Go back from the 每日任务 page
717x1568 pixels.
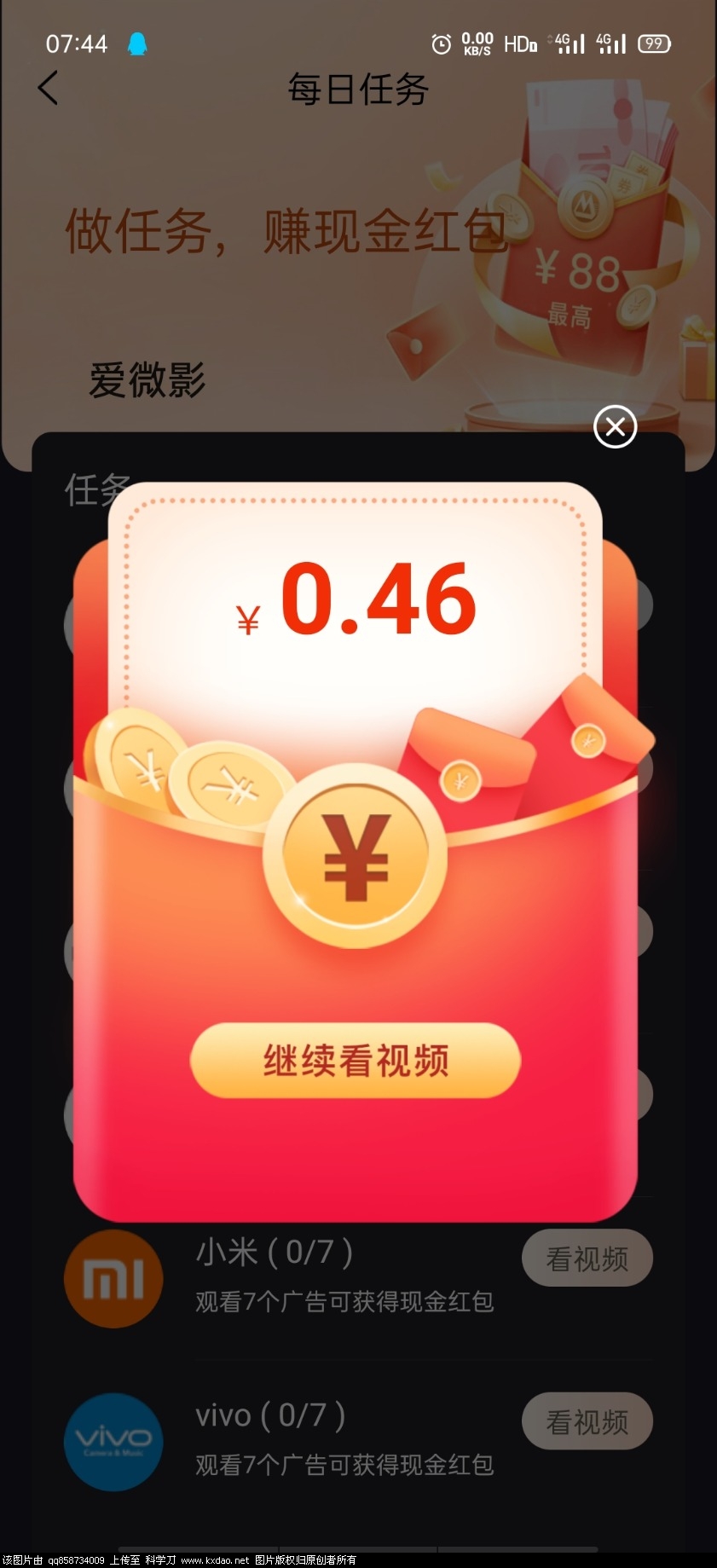click(x=49, y=87)
